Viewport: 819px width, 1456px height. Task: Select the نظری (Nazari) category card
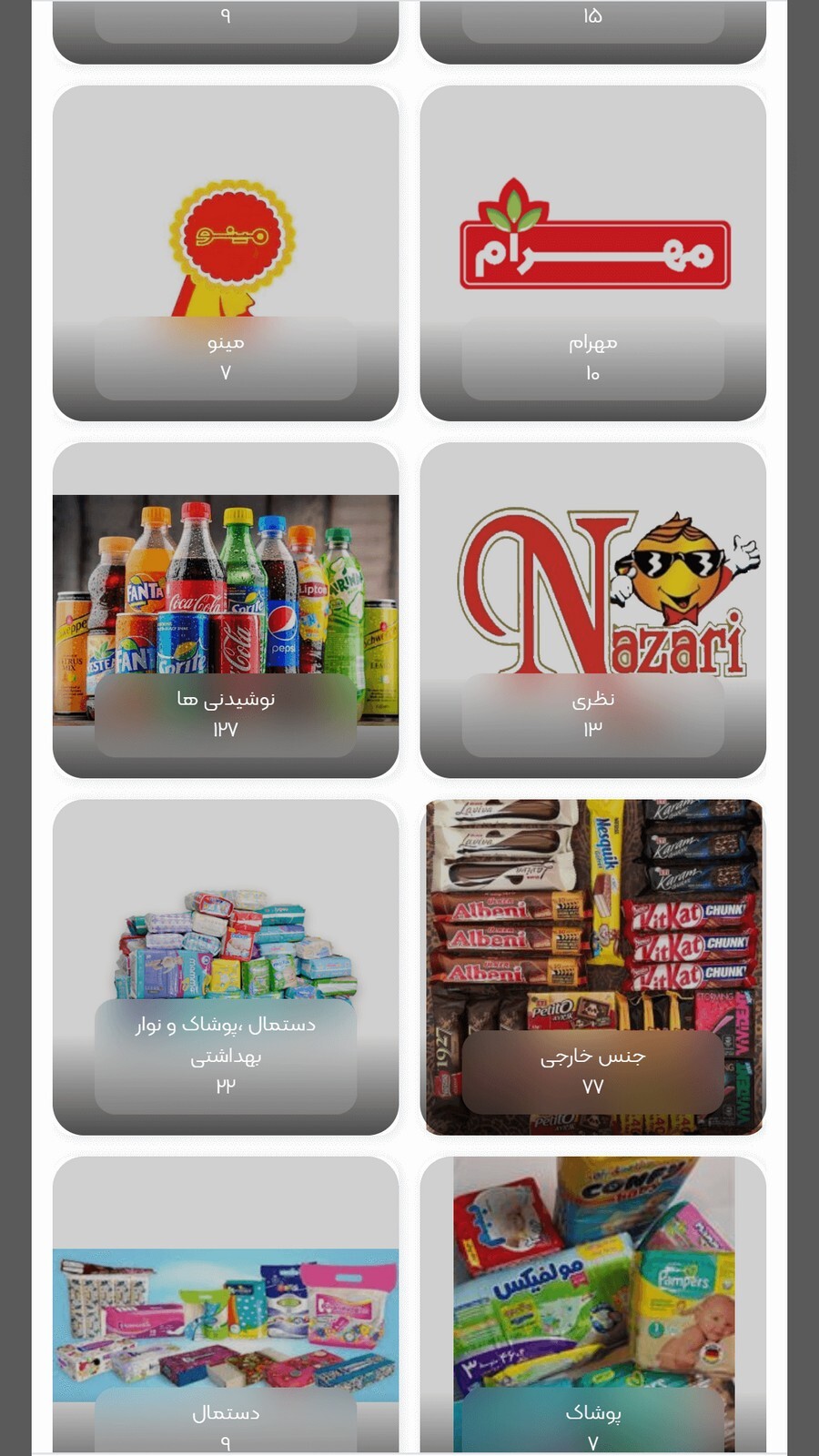coord(592,610)
